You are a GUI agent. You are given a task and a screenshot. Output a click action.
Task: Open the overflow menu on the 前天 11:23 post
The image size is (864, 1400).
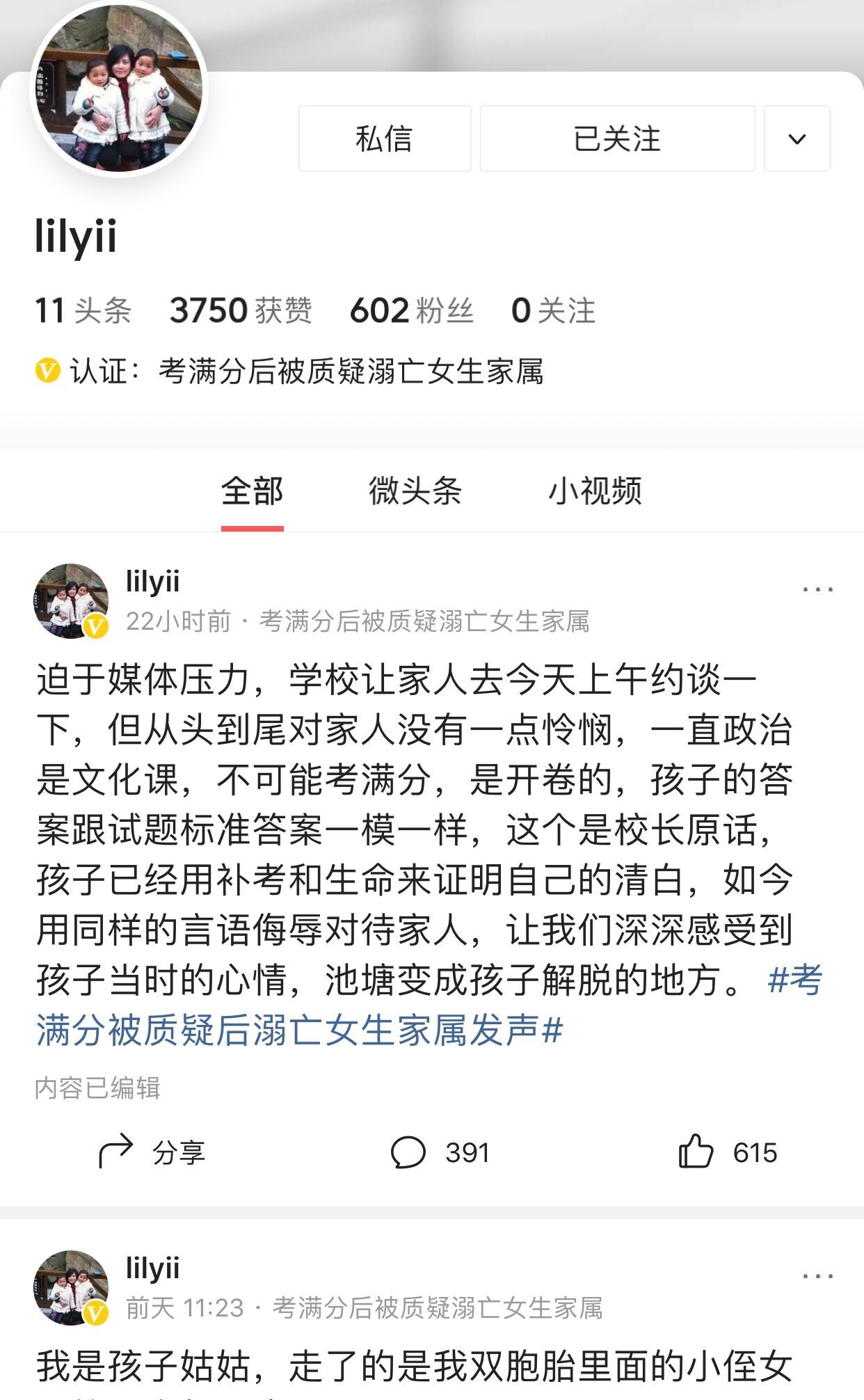(x=817, y=1276)
